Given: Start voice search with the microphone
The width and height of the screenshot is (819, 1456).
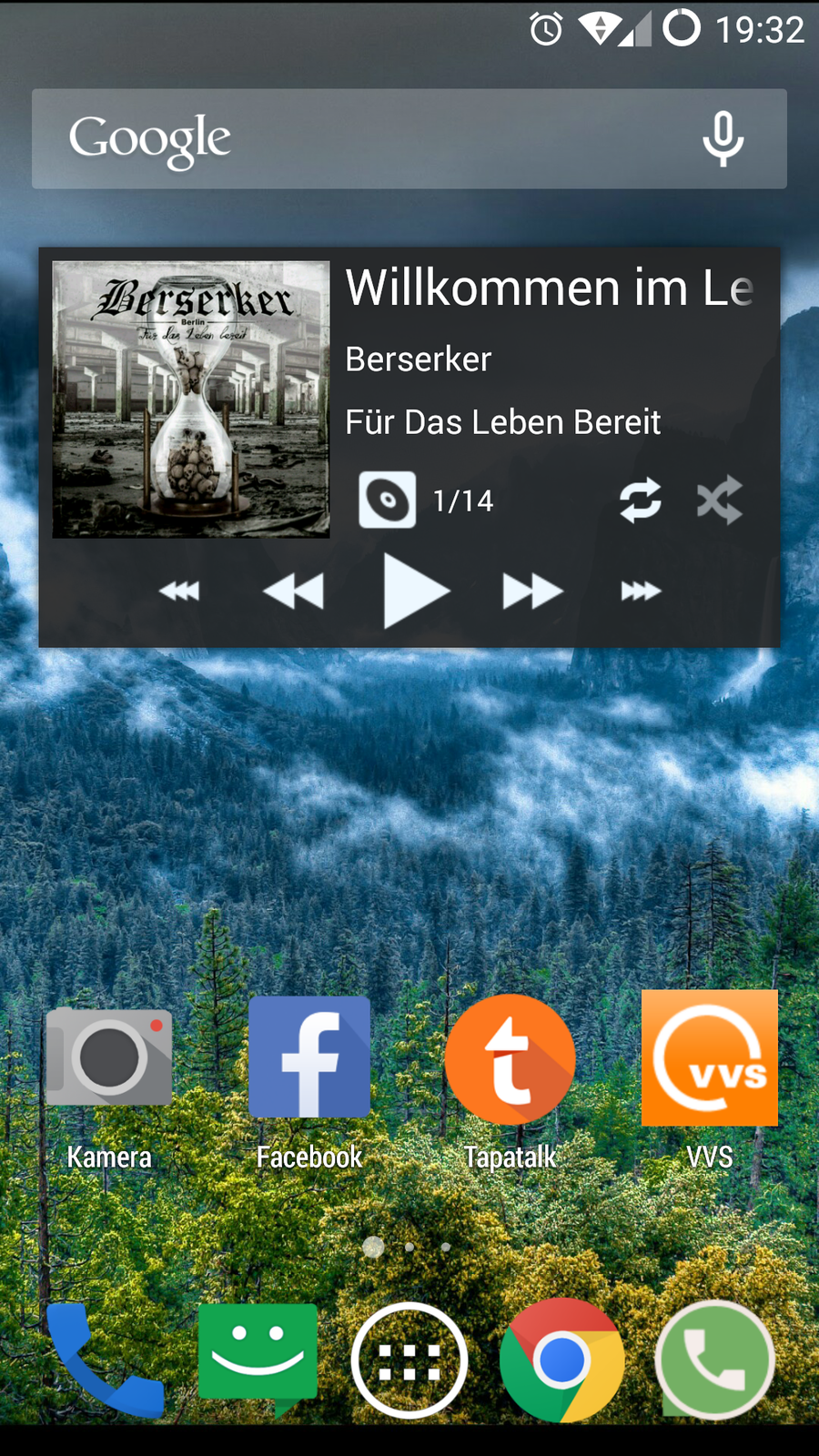Looking at the screenshot, I should 723,139.
